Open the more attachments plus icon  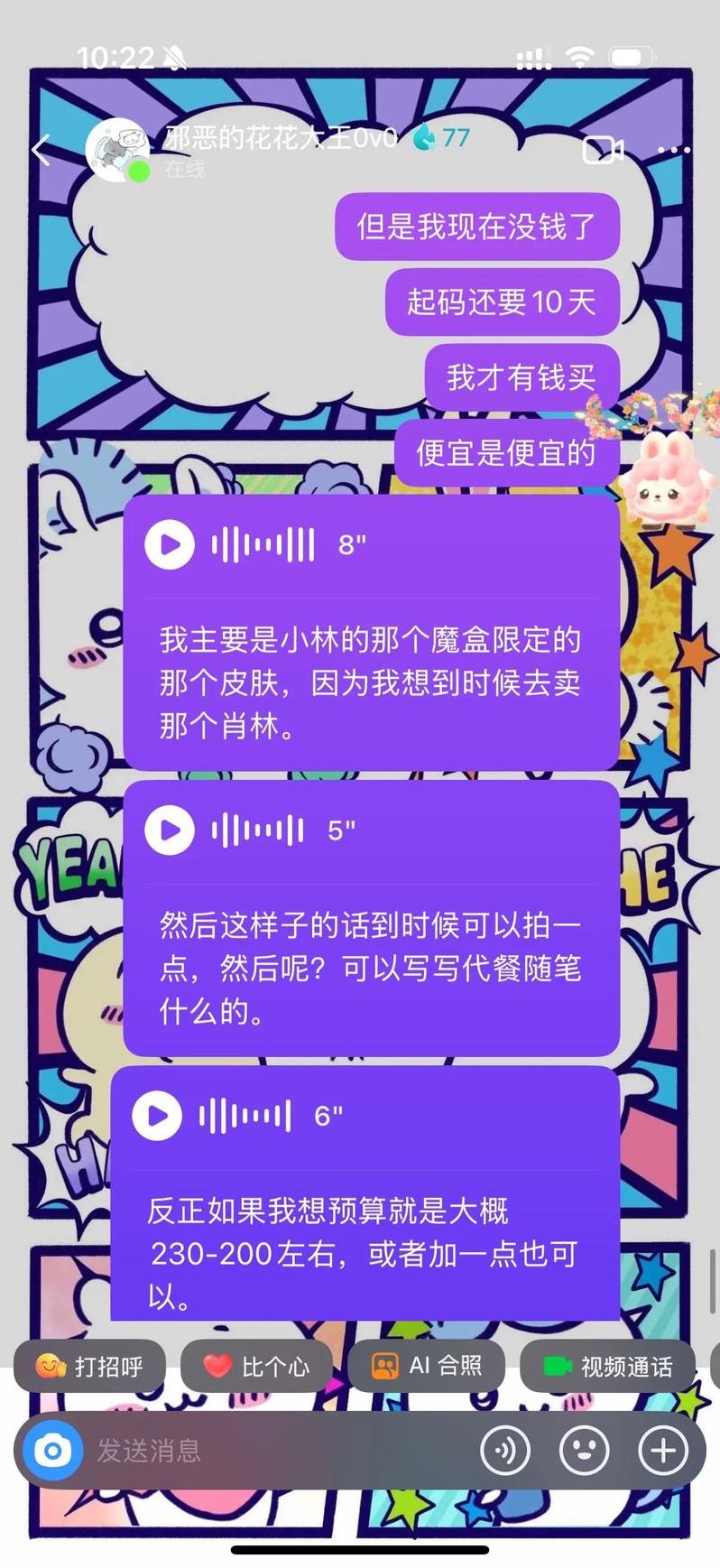tap(661, 1450)
